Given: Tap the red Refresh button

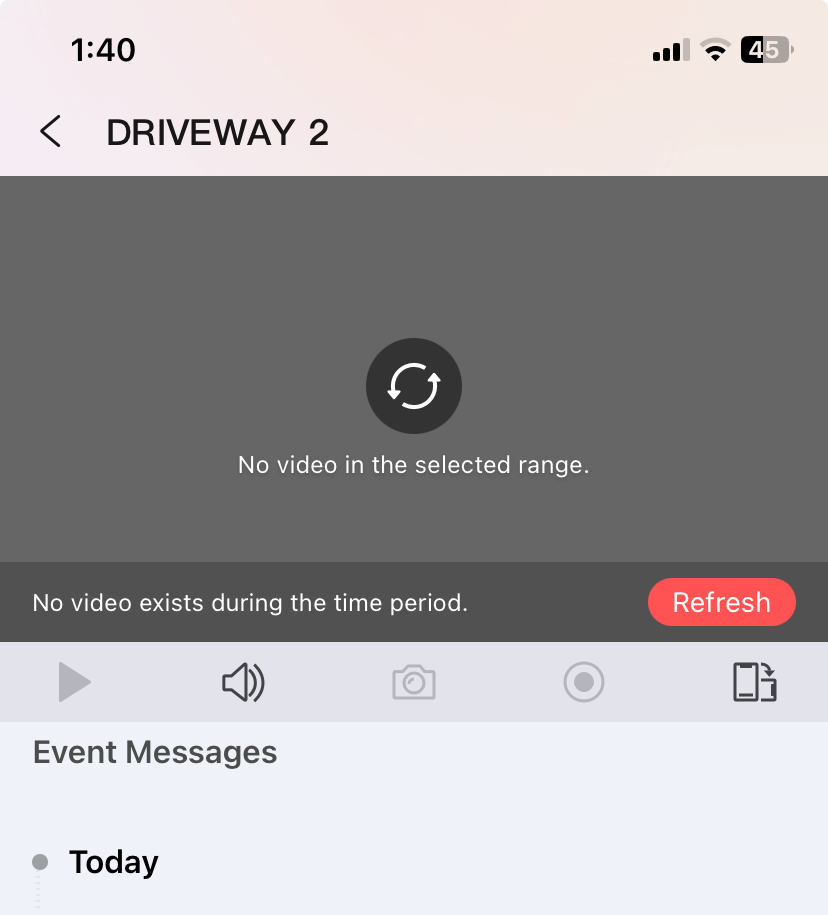Looking at the screenshot, I should click(721, 603).
